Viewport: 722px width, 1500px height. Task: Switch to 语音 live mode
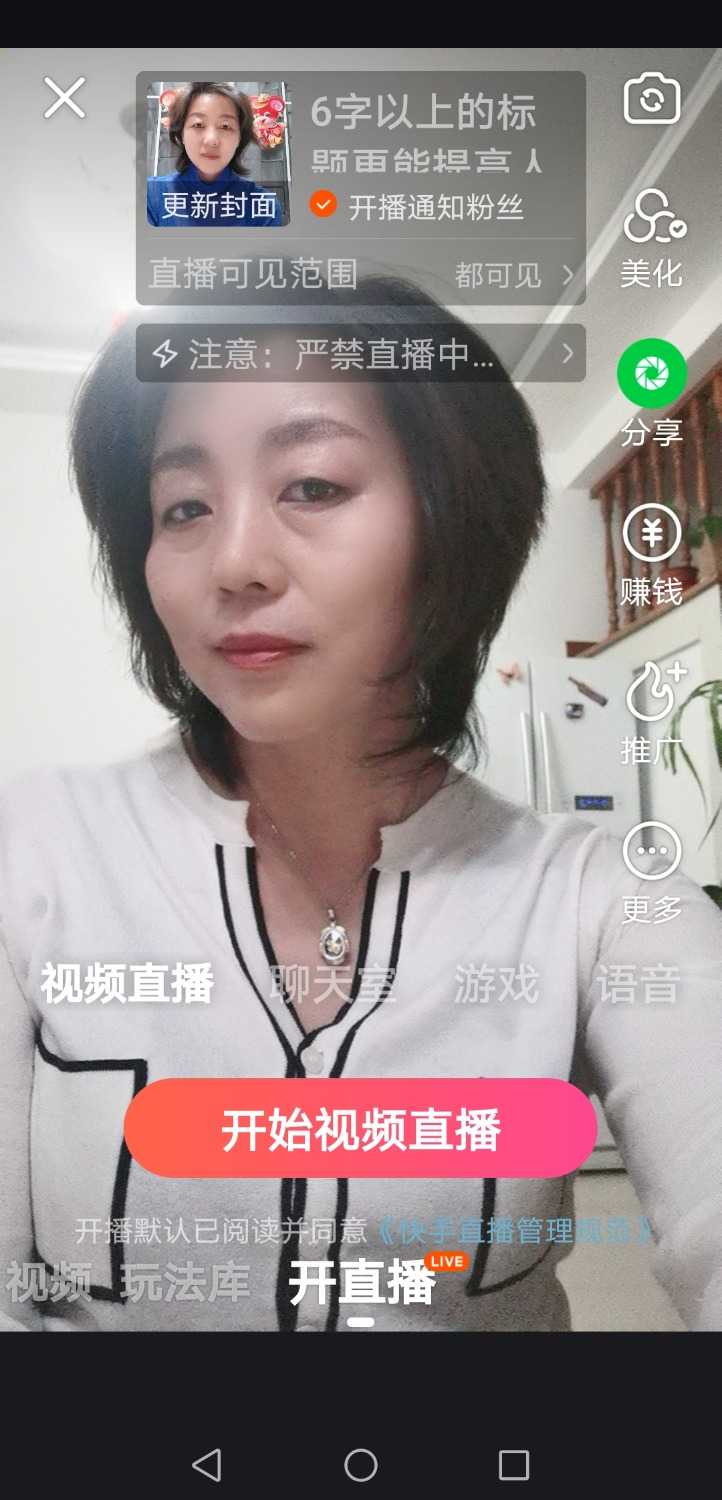point(638,984)
